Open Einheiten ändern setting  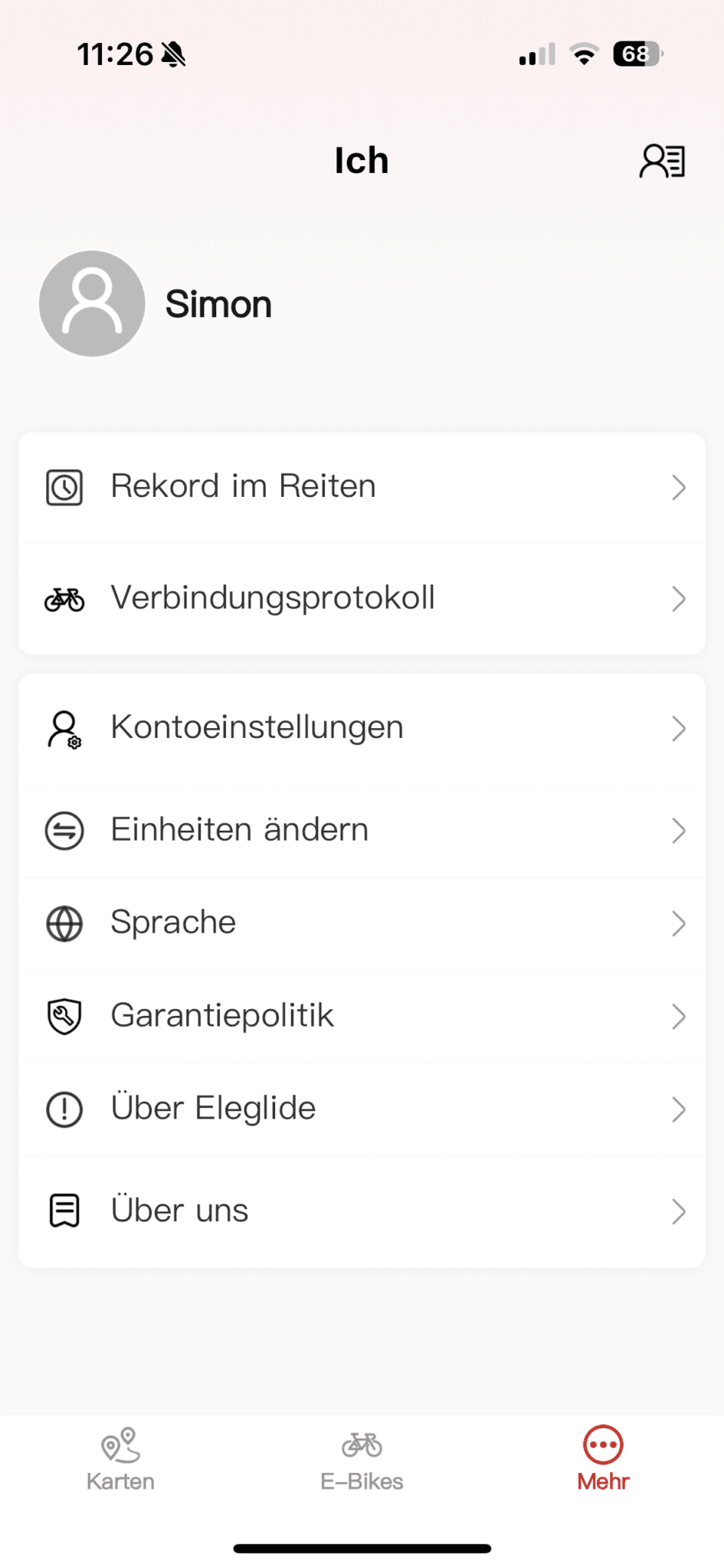(x=362, y=831)
